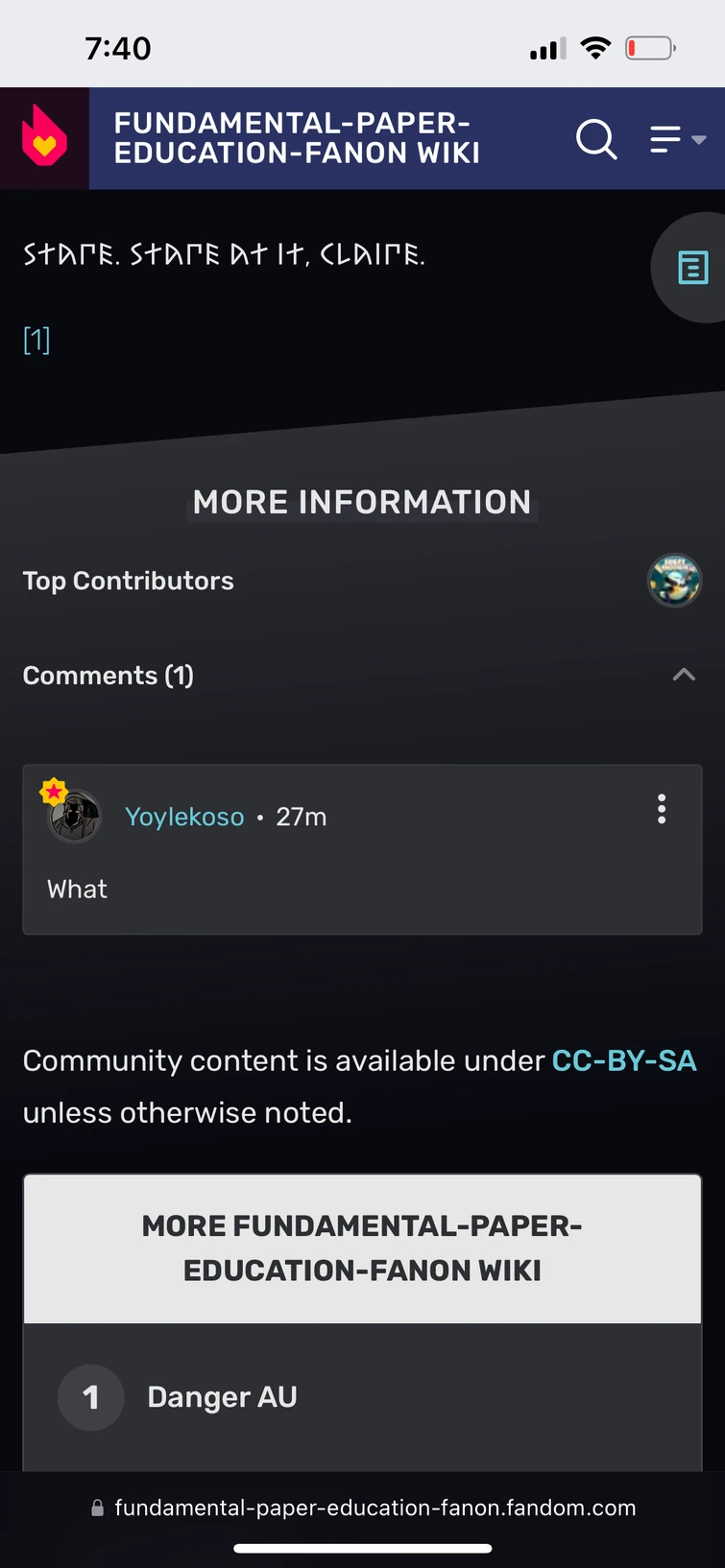Viewport: 725px width, 1568px height.
Task: Open the table of contents icon
Action: click(x=690, y=269)
